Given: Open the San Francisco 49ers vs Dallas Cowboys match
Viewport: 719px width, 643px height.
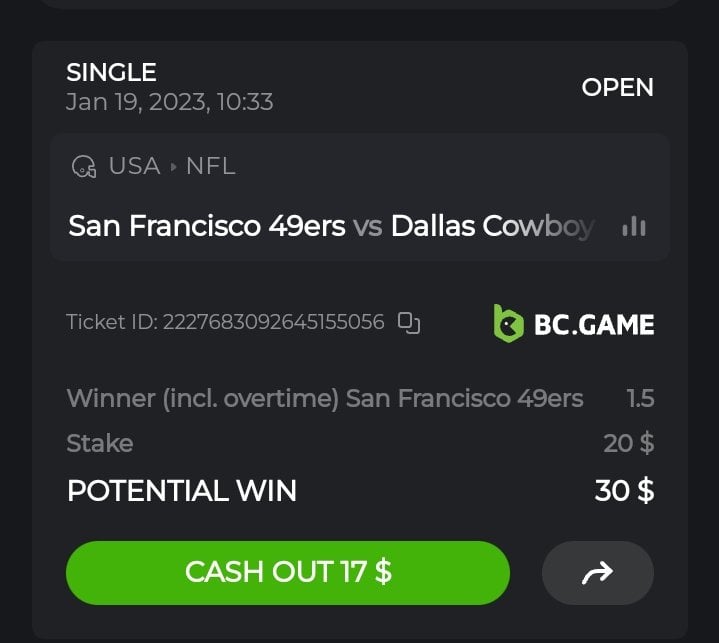Looking at the screenshot, I should pyautogui.click(x=330, y=226).
